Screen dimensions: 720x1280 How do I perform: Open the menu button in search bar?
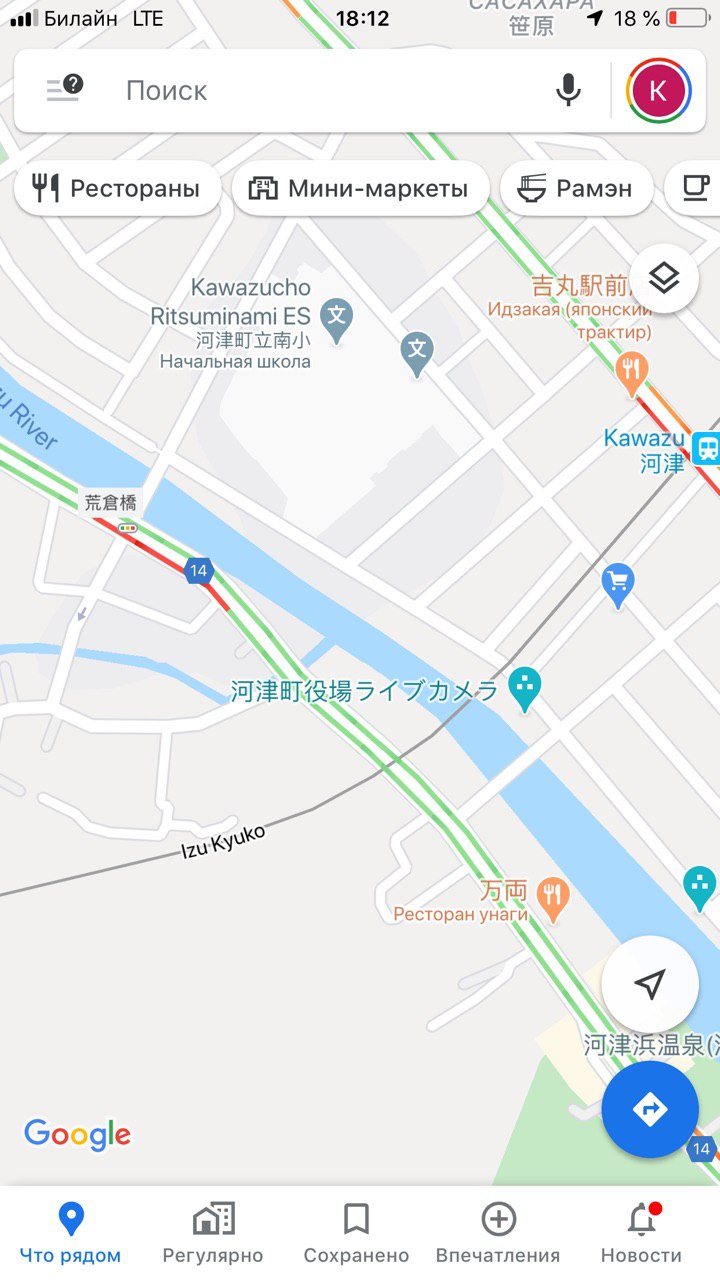[65, 90]
